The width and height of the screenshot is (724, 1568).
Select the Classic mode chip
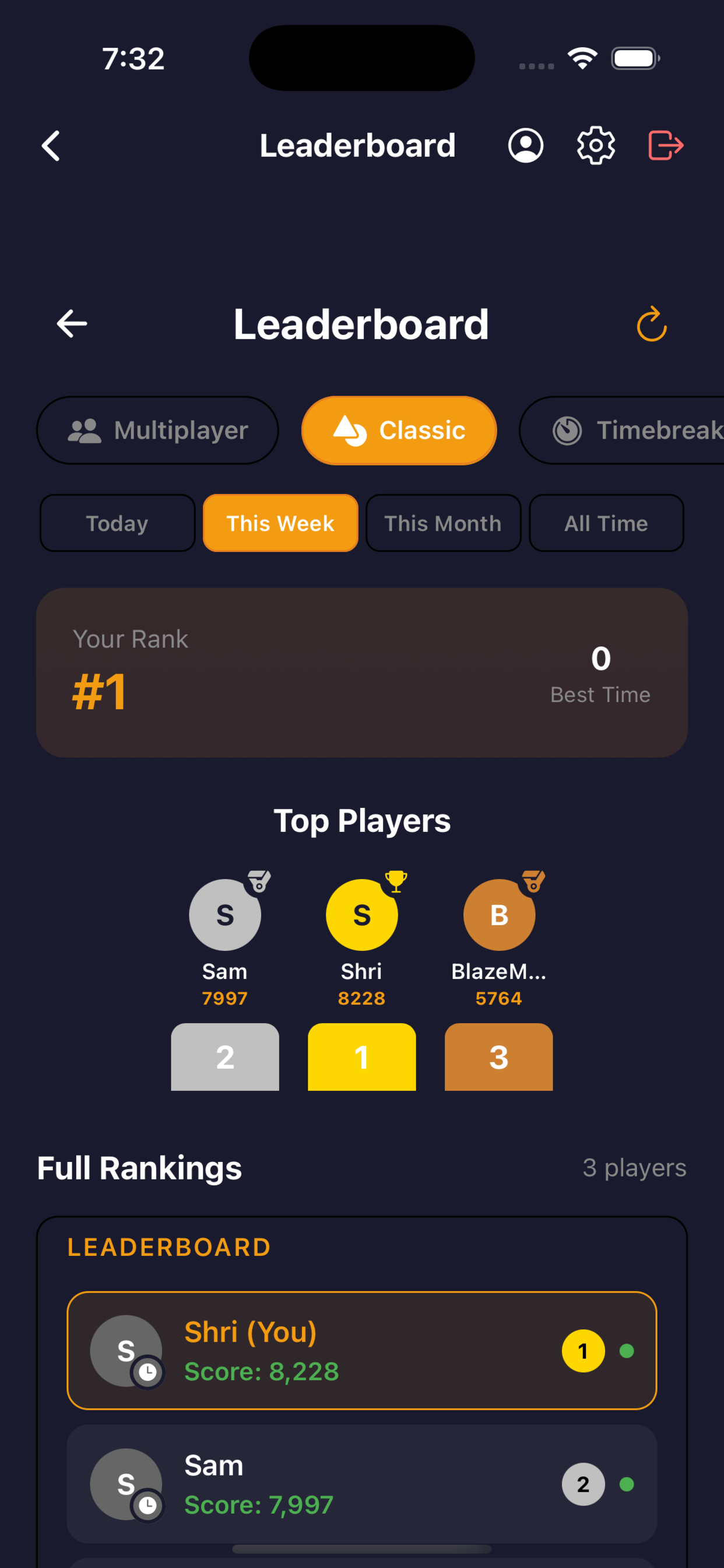tap(399, 430)
